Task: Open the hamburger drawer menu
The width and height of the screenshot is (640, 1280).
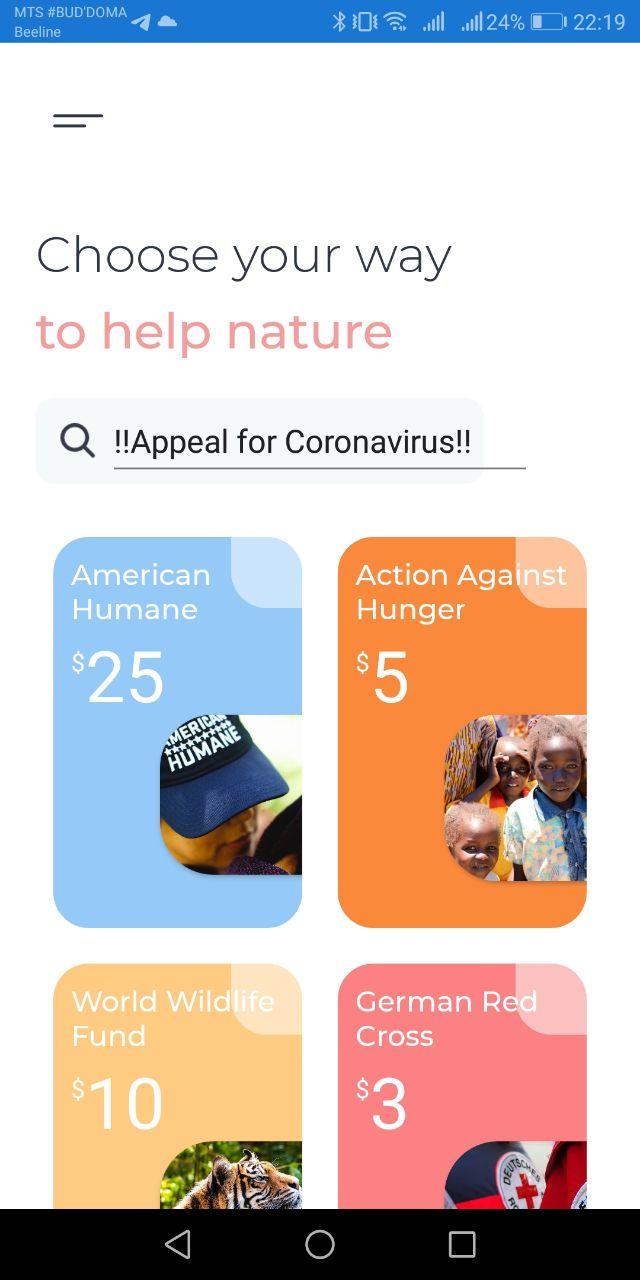Action: pyautogui.click(x=78, y=121)
